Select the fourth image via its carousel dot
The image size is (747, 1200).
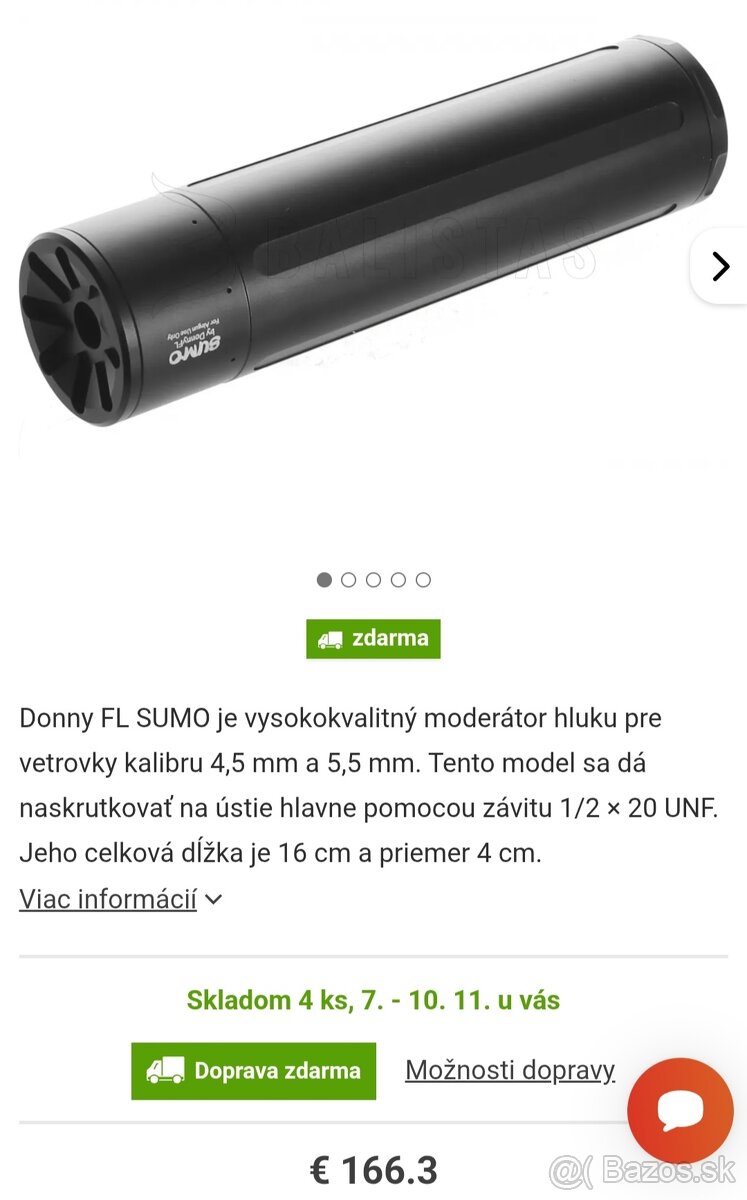(398, 579)
